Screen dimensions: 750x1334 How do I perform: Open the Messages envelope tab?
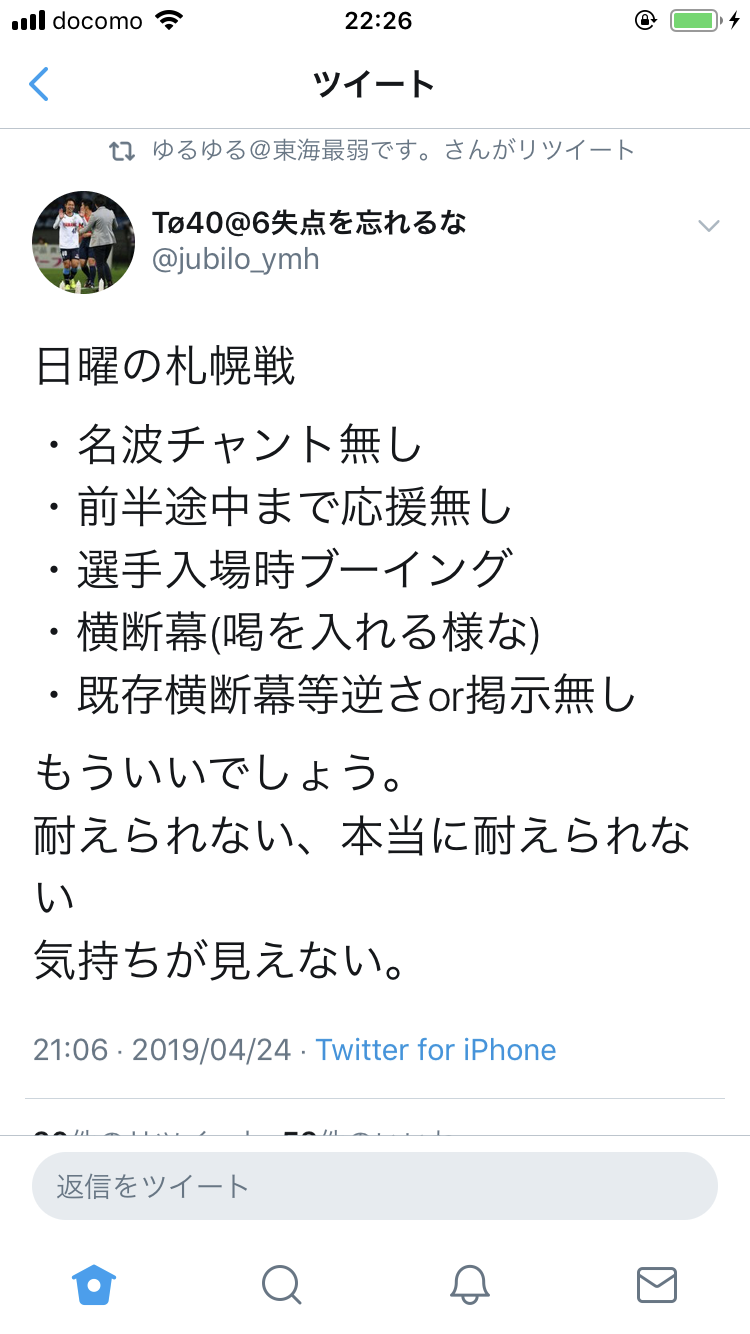tap(657, 1285)
